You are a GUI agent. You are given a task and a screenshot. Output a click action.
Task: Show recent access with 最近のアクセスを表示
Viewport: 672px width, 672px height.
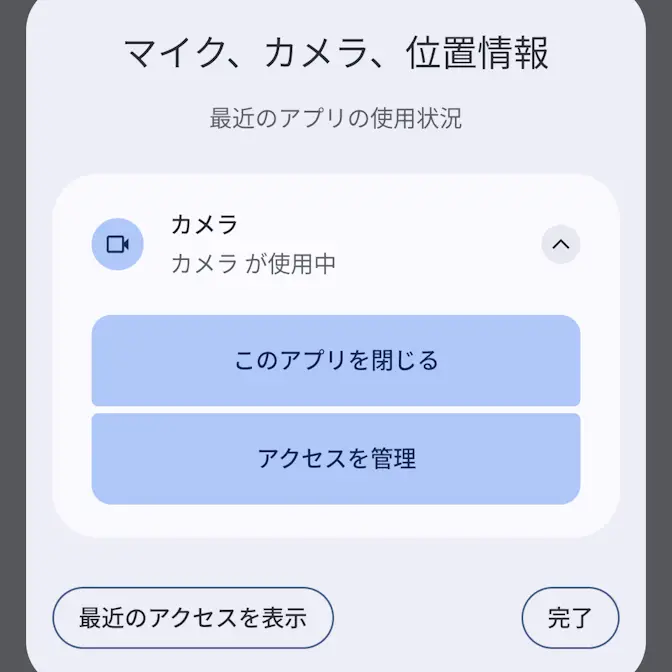(x=192, y=618)
